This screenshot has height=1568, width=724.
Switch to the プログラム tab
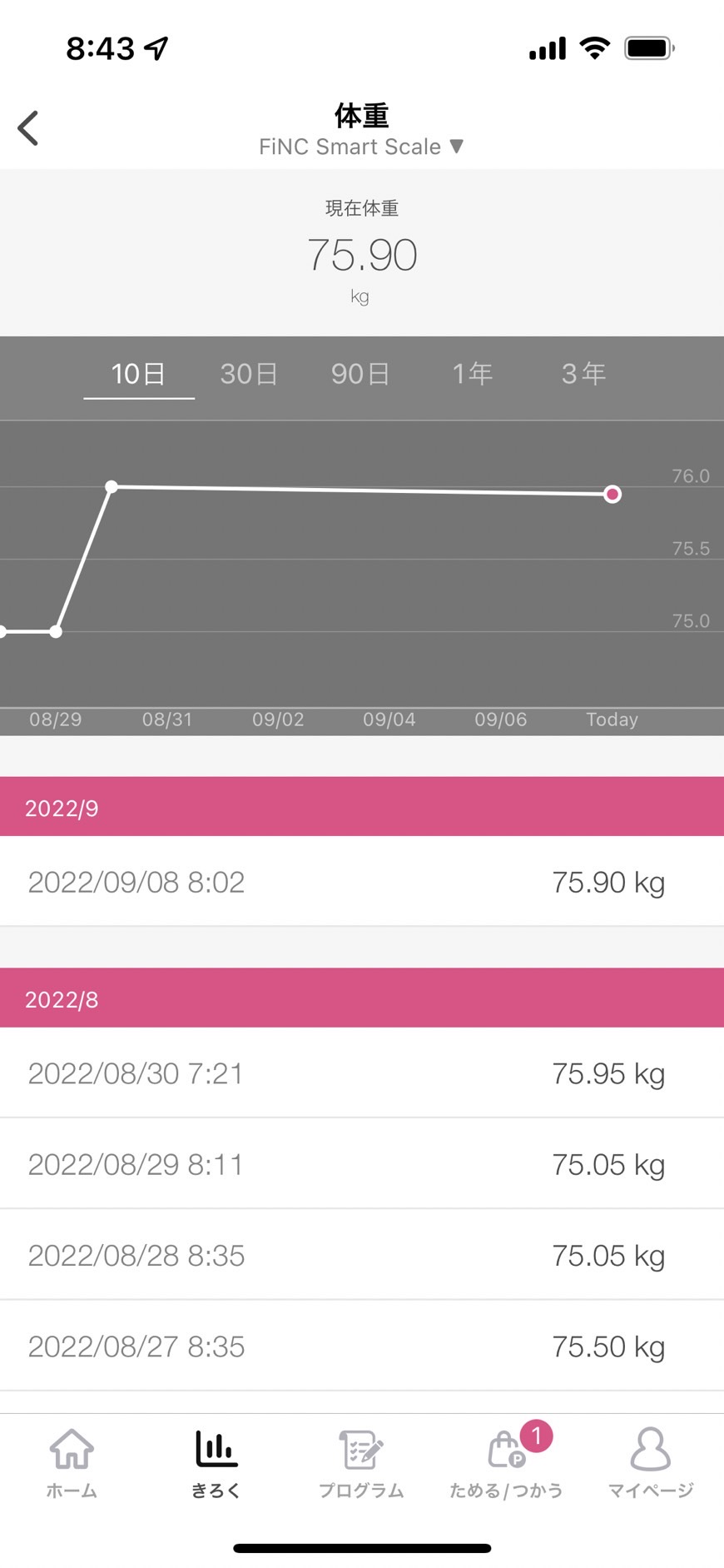tap(361, 1463)
